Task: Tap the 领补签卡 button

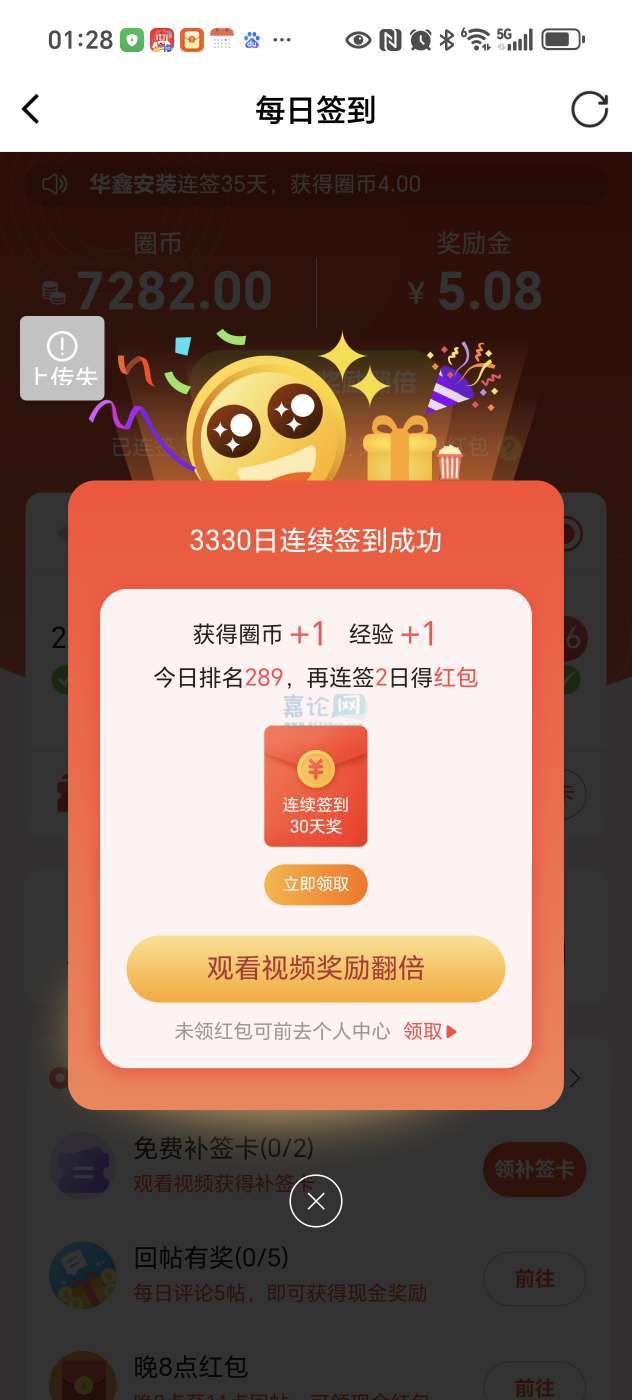Action: pos(534,1169)
